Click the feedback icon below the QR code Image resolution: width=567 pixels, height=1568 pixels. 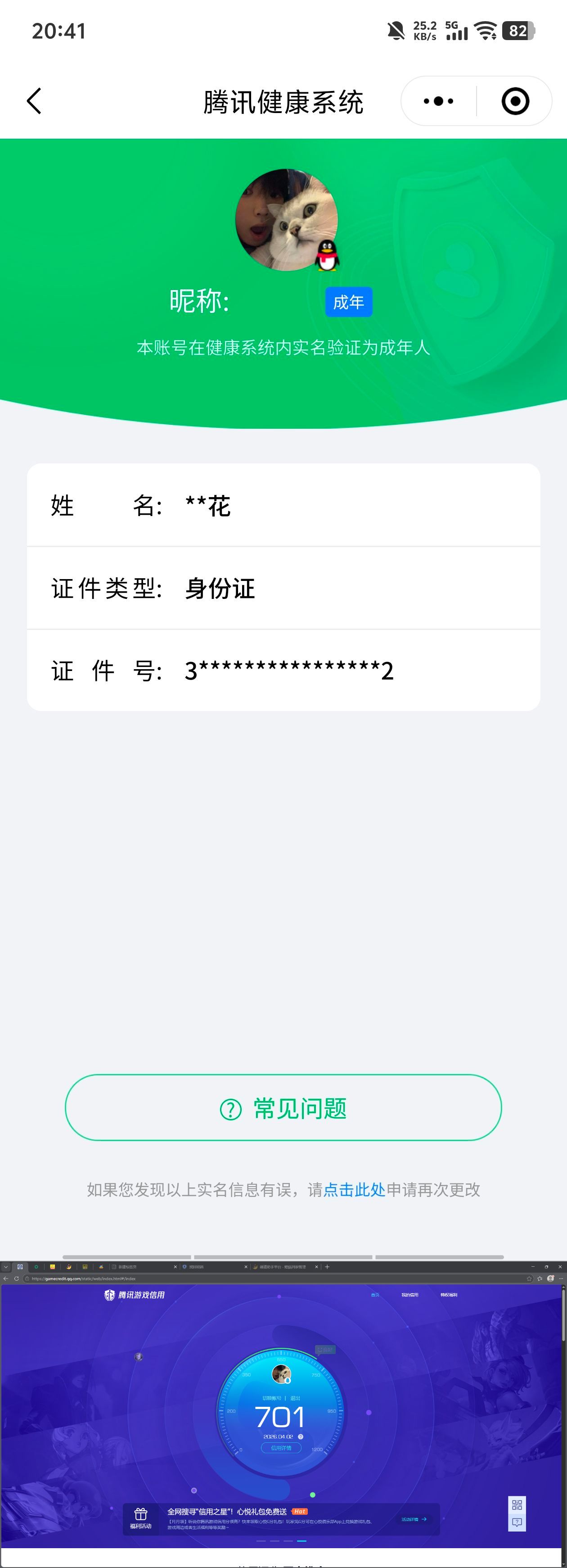coord(517,1522)
